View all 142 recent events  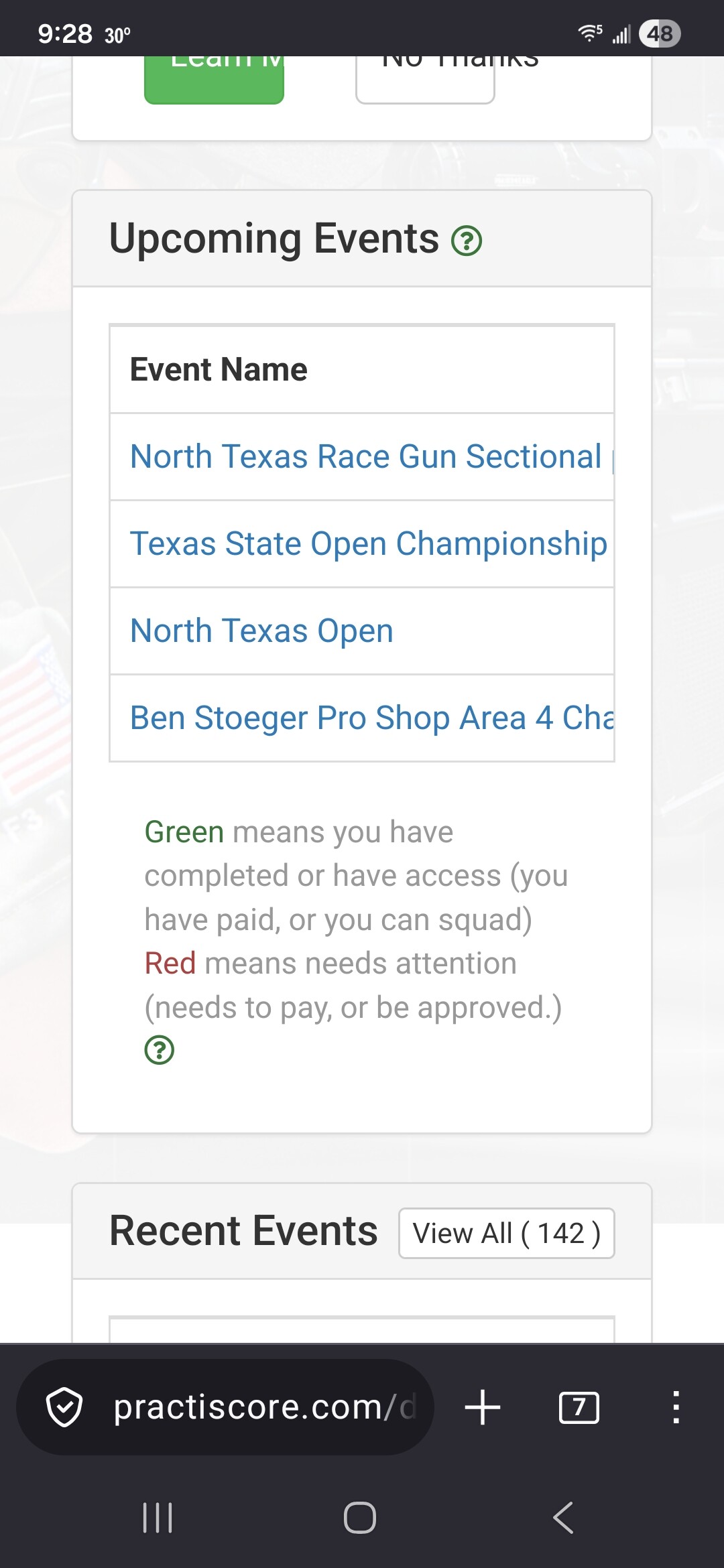point(506,1233)
